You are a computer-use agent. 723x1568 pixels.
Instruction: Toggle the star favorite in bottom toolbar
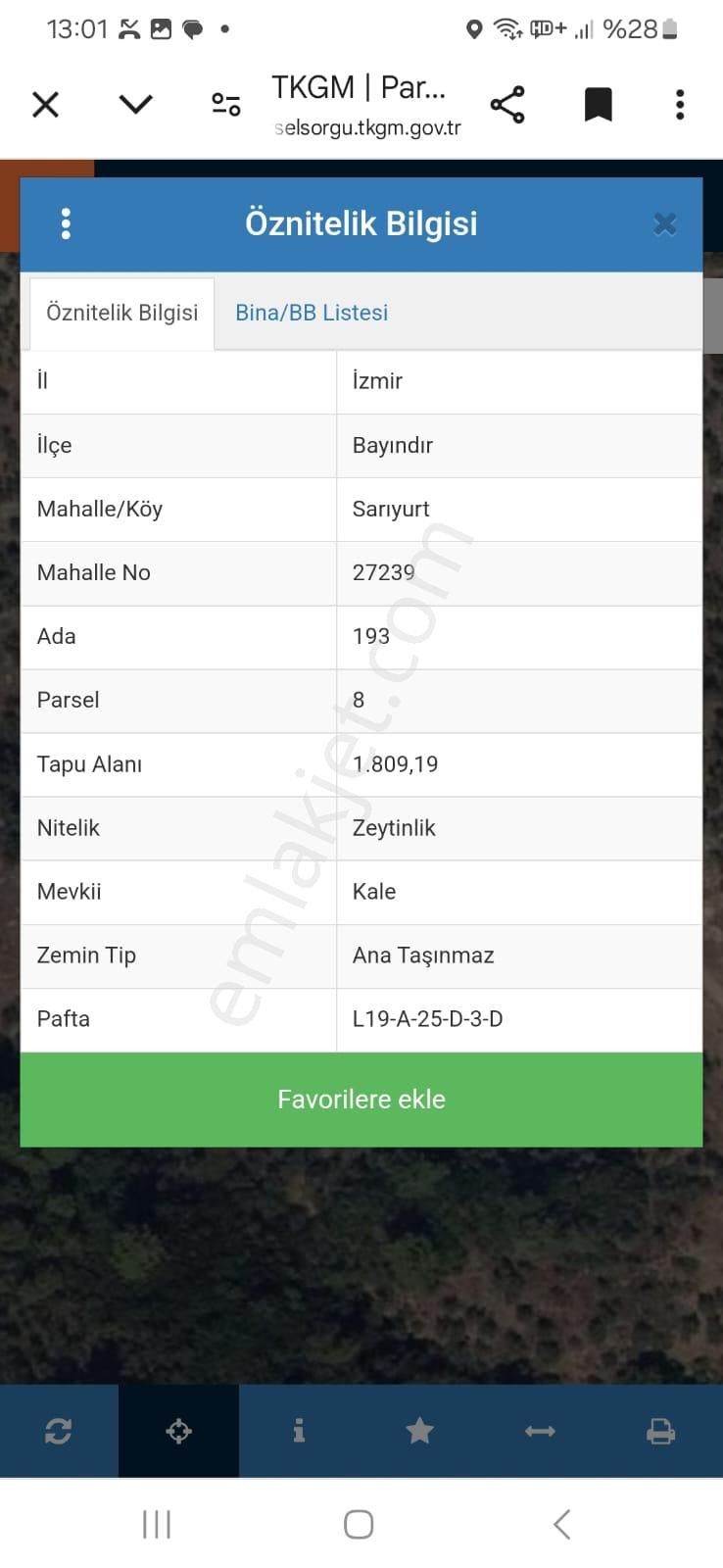click(419, 1431)
